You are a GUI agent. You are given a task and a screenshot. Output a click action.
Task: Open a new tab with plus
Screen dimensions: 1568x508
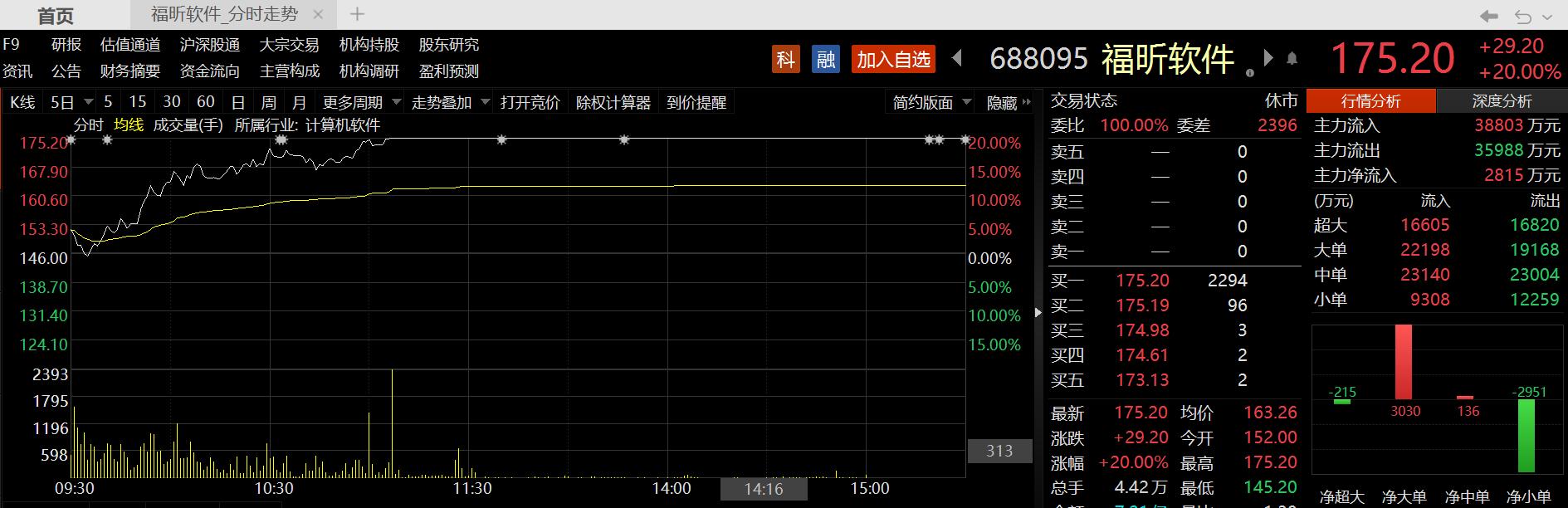[358, 14]
